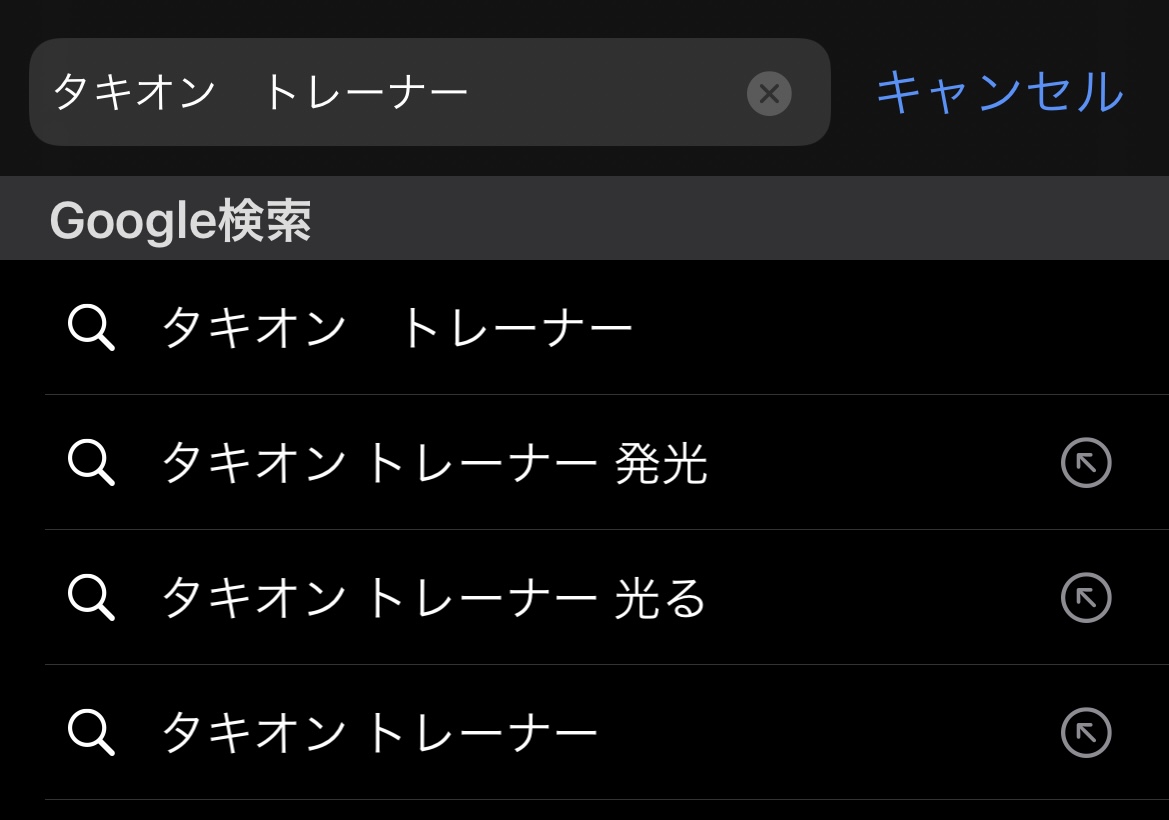Search for タキオン トレーナー 発光
The width and height of the screenshot is (1169, 820).
click(584, 463)
